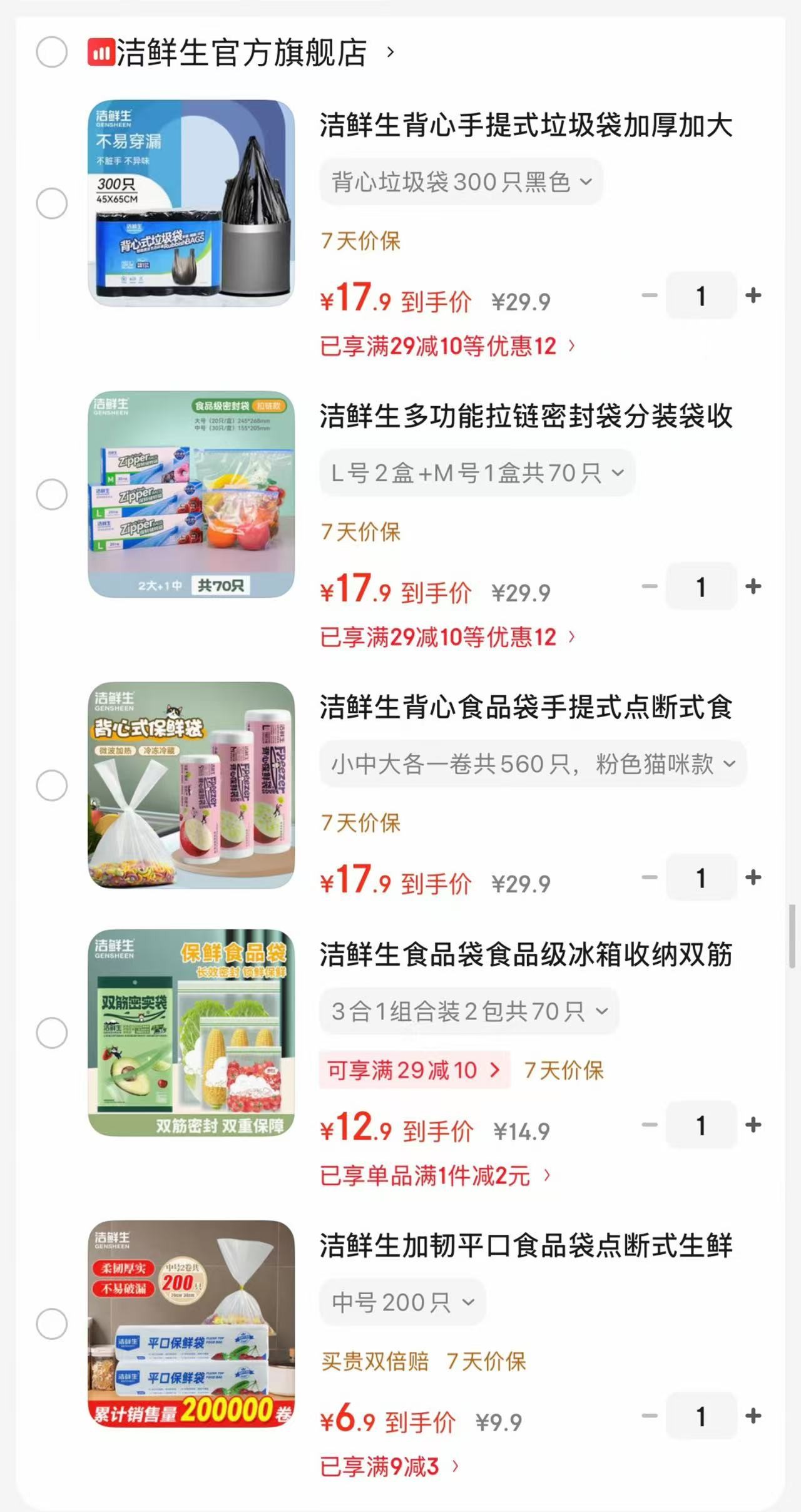Select the 加韧平口食品袋 item checkbox
The width and height of the screenshot is (801, 1512).
pos(52,1324)
